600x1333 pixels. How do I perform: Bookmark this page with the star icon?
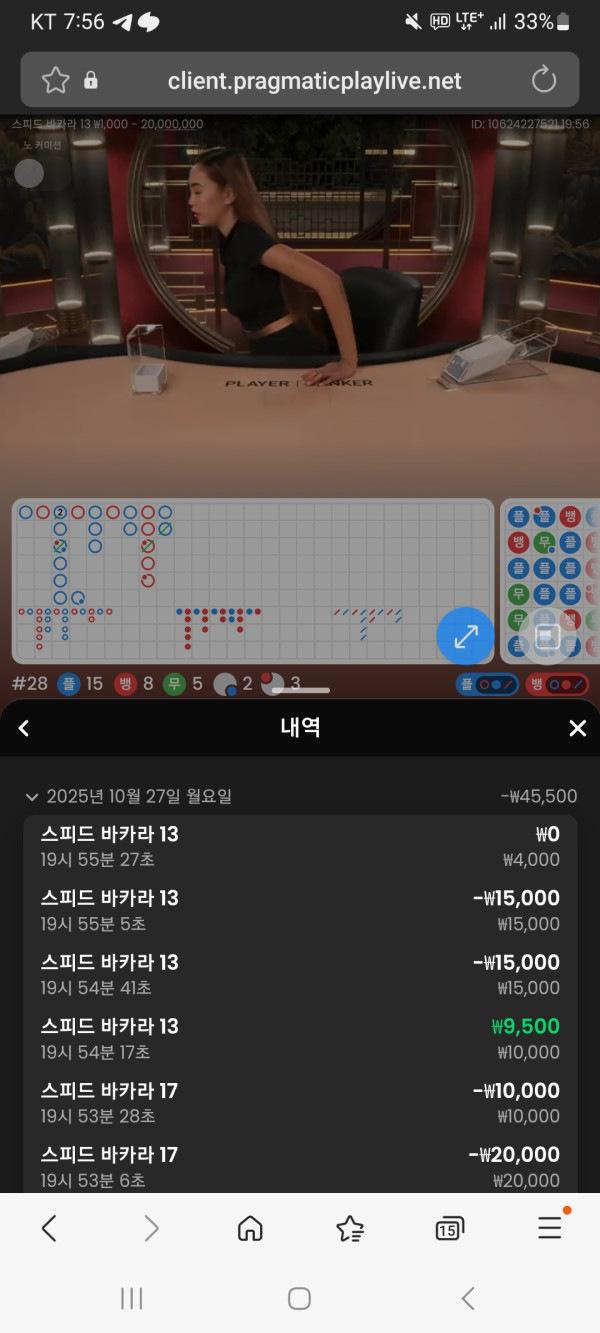[x=56, y=80]
